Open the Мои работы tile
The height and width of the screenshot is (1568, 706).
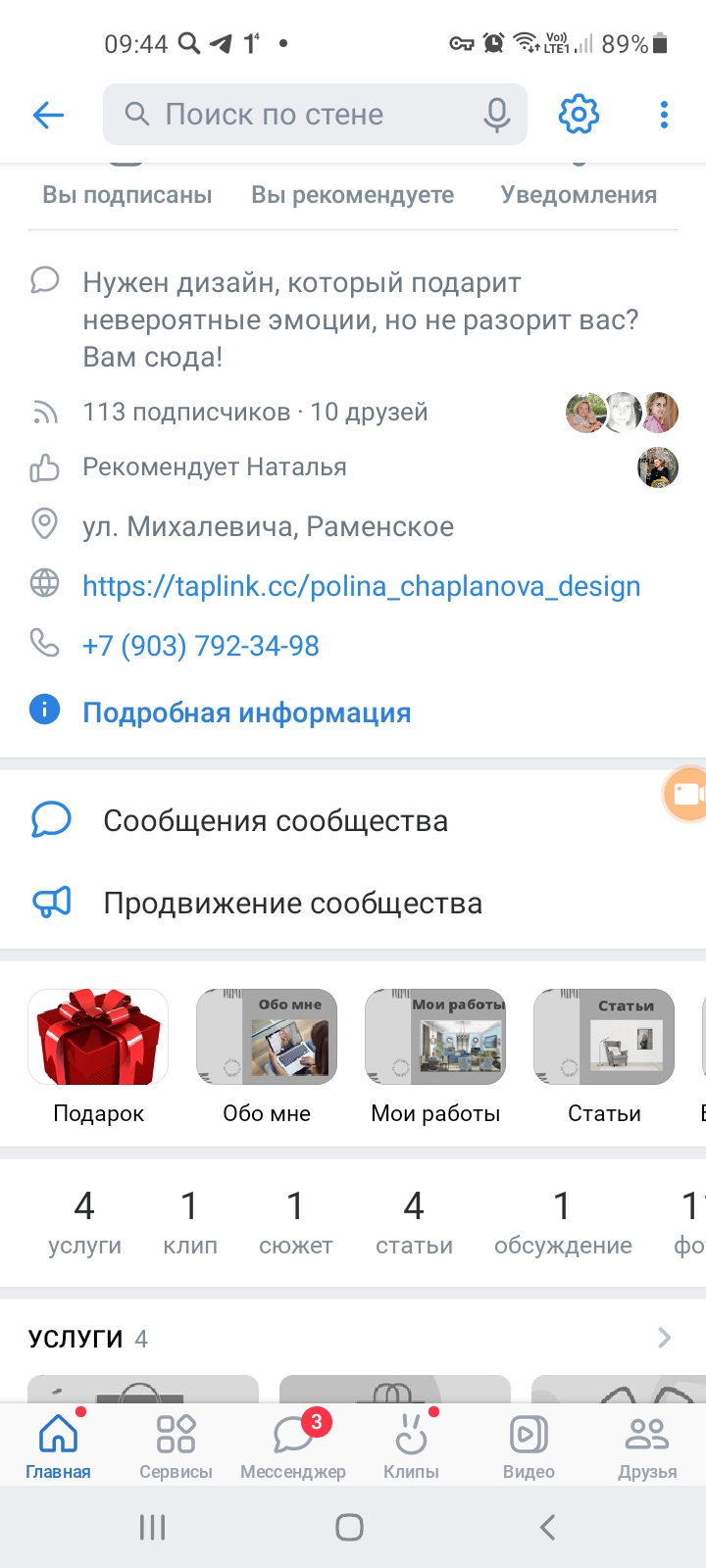435,1056
